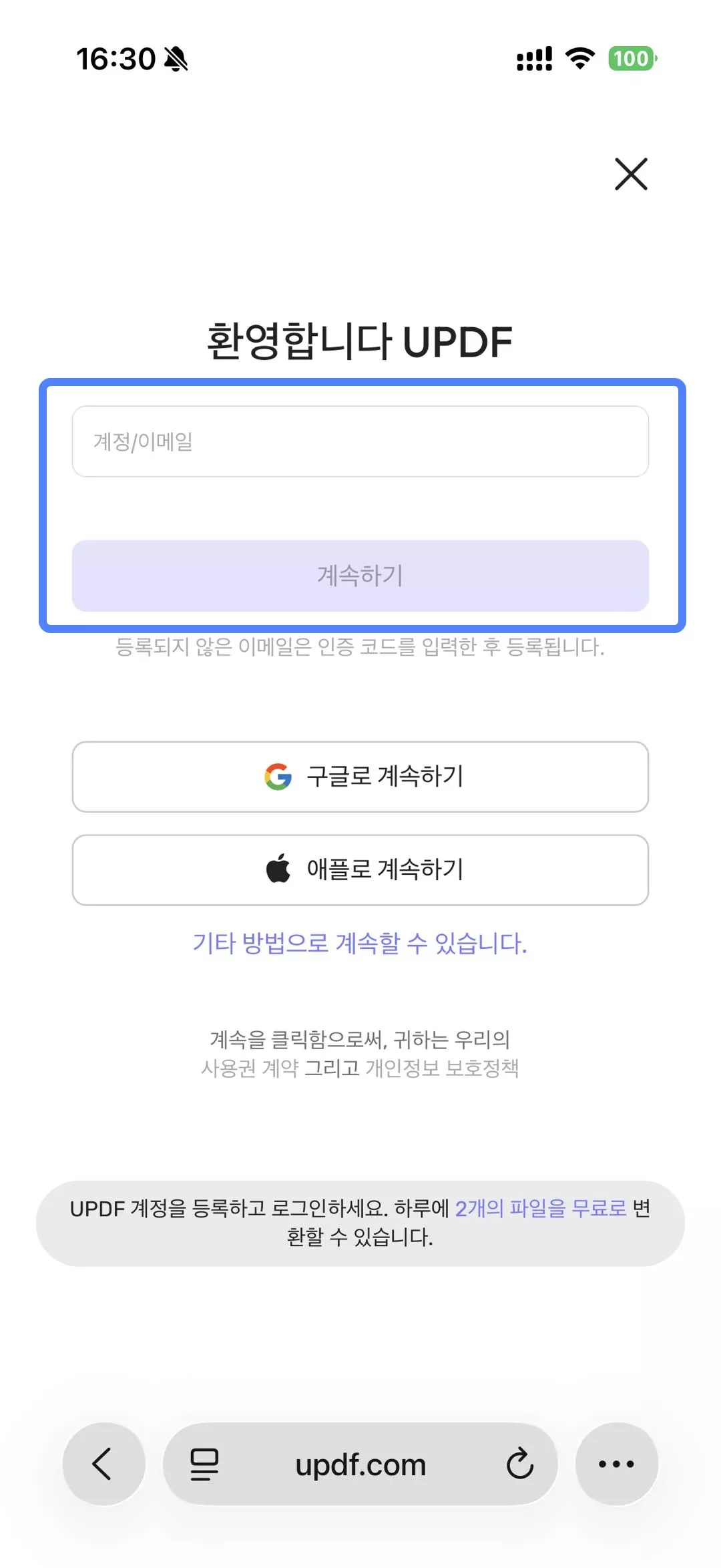Image resolution: width=721 pixels, height=1568 pixels.
Task: Click the Google logo icon
Action: pos(280,776)
